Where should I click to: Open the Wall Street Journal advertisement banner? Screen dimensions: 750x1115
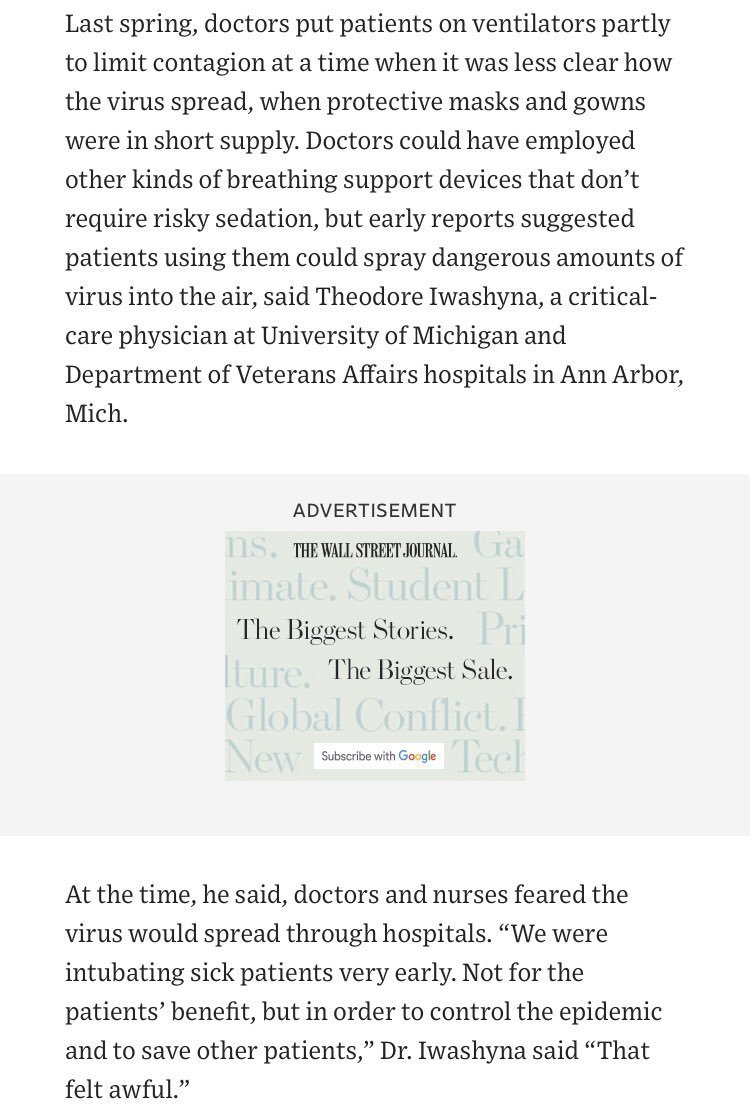pyautogui.click(x=375, y=640)
